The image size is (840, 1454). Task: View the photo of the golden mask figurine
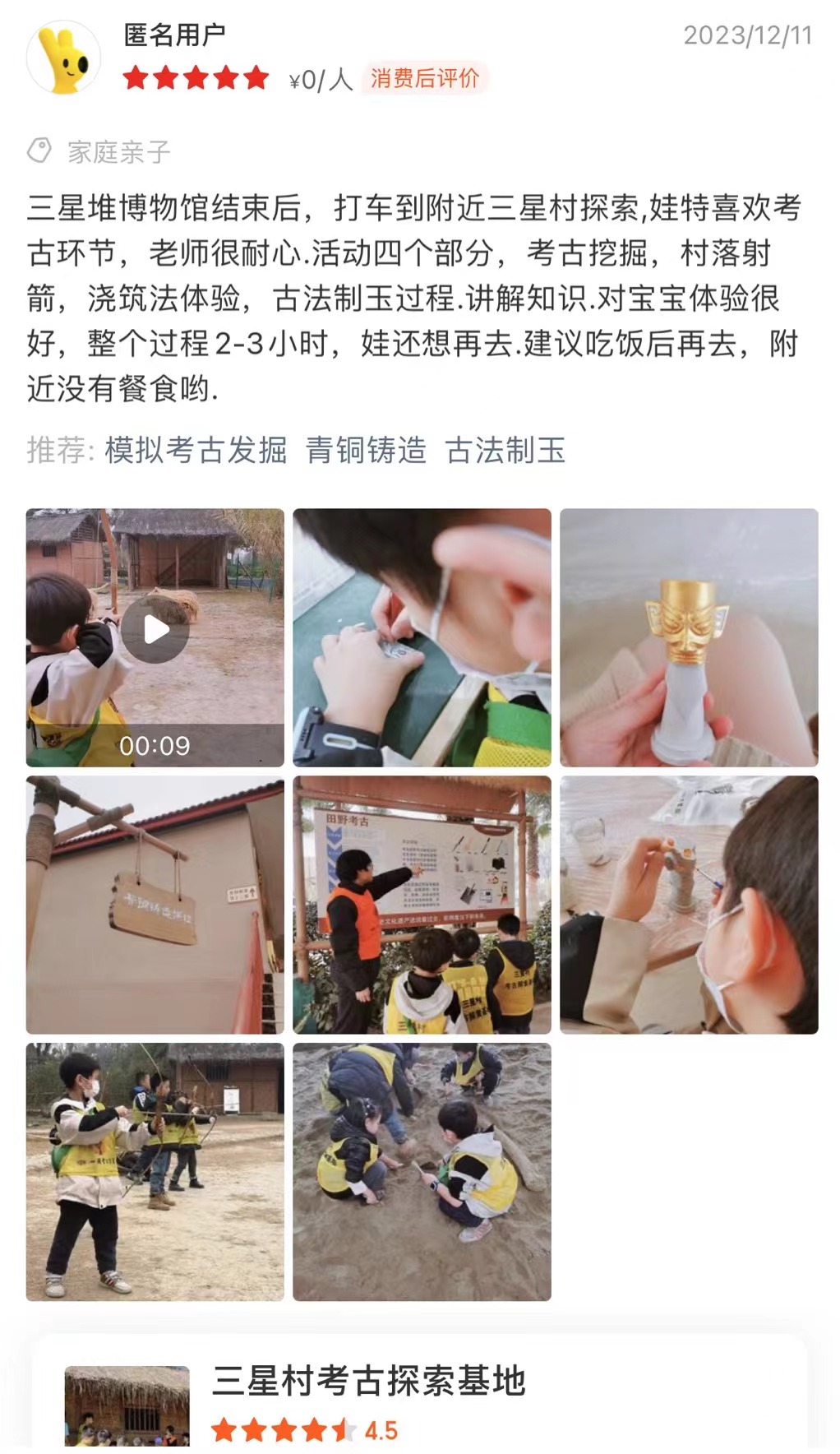point(689,637)
